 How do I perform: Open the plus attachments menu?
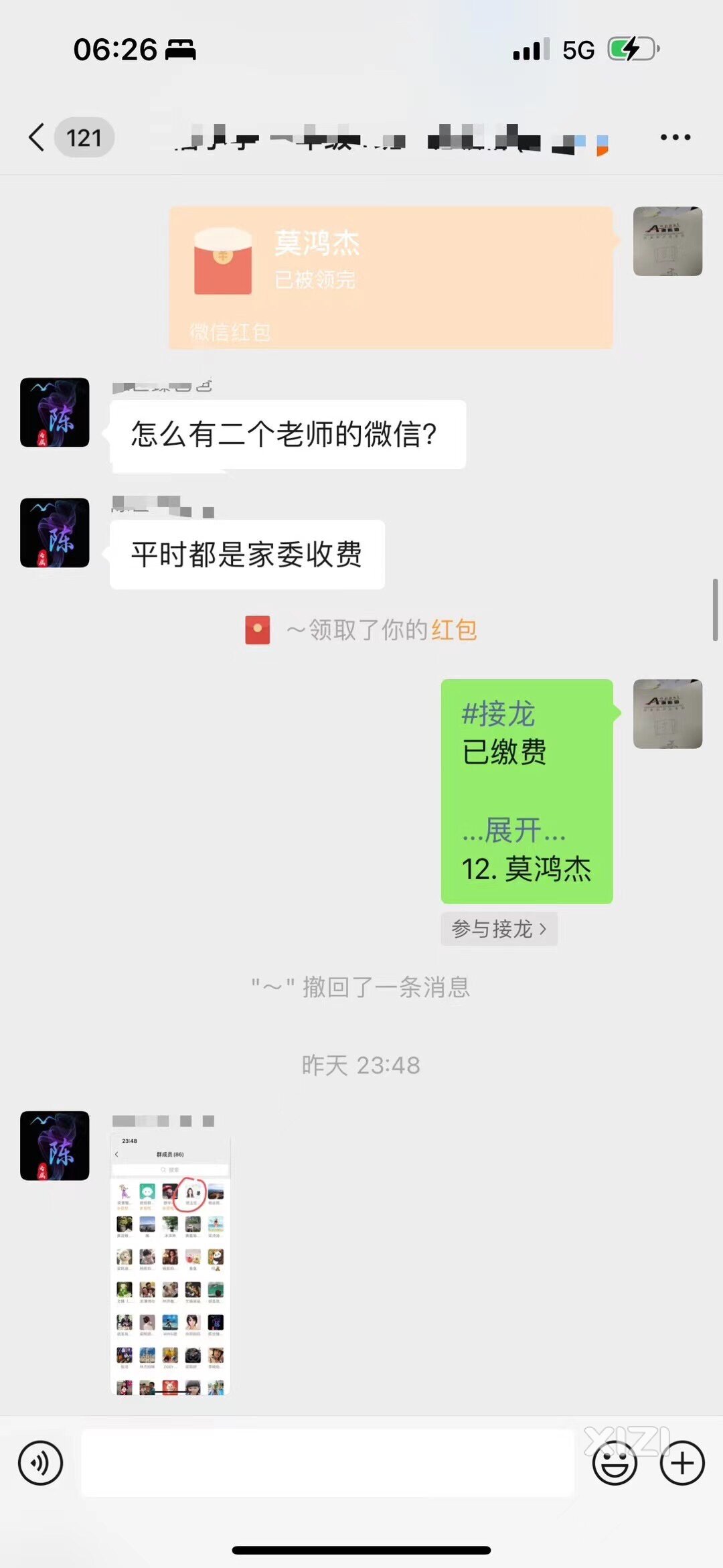coord(681,1463)
